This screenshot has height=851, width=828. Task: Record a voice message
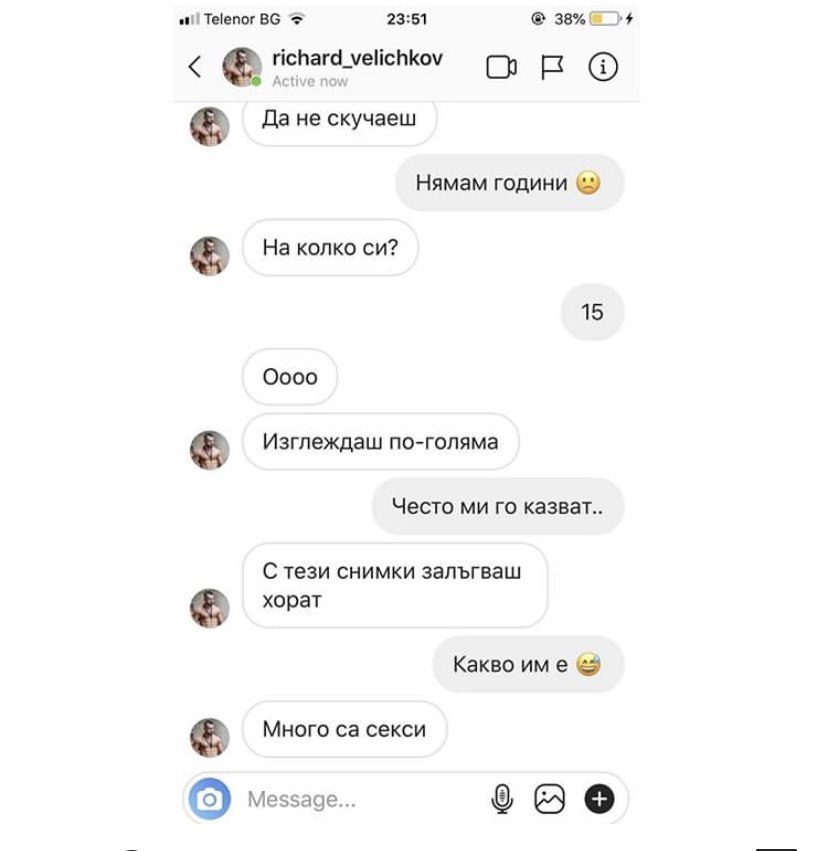tap(502, 799)
